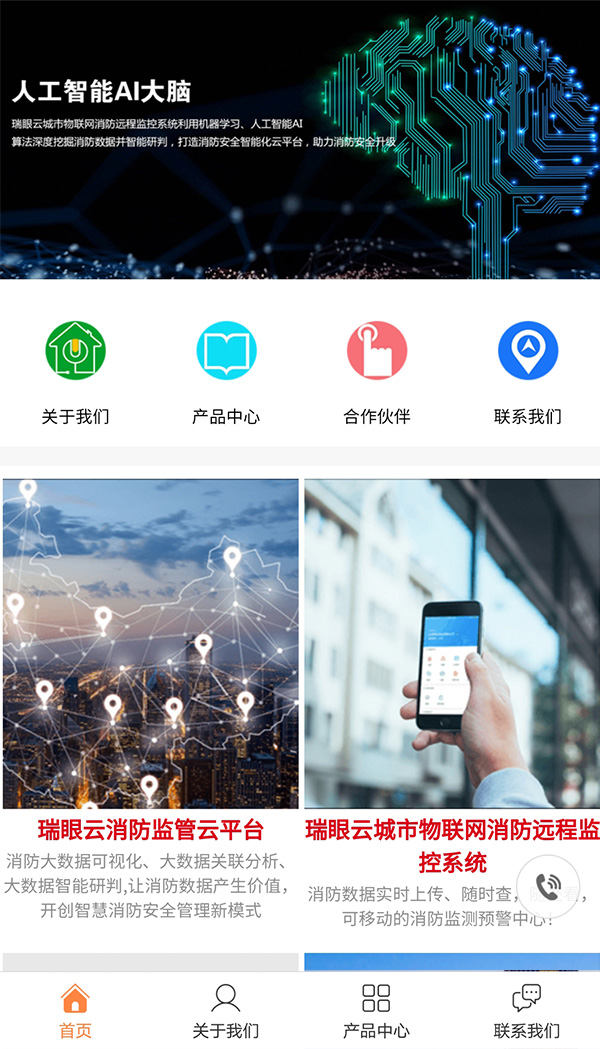Switch to the 首页 bottom tab
600x1049 pixels.
tap(75, 1011)
